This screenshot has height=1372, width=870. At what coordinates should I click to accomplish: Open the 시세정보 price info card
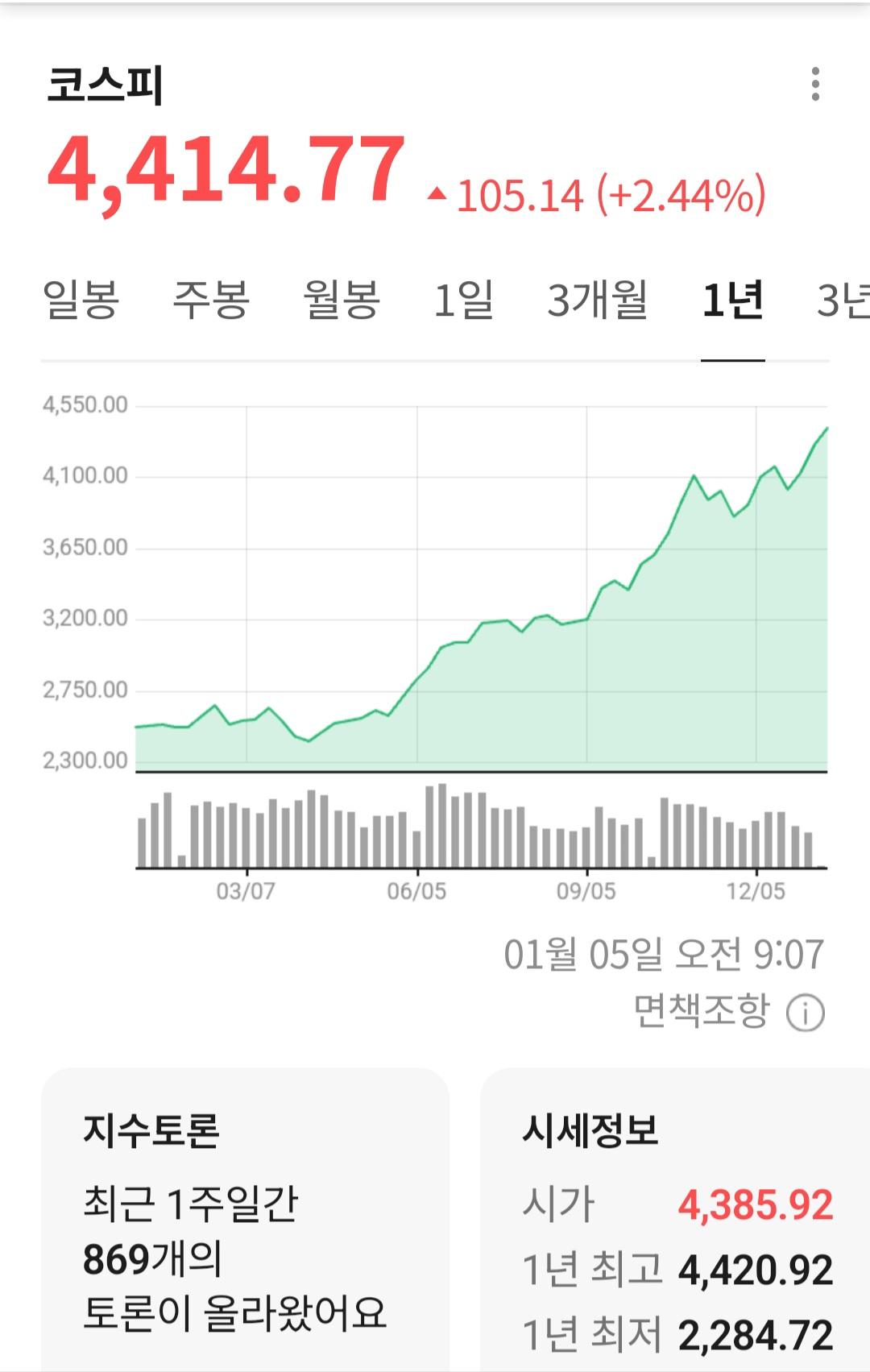tap(675, 1218)
